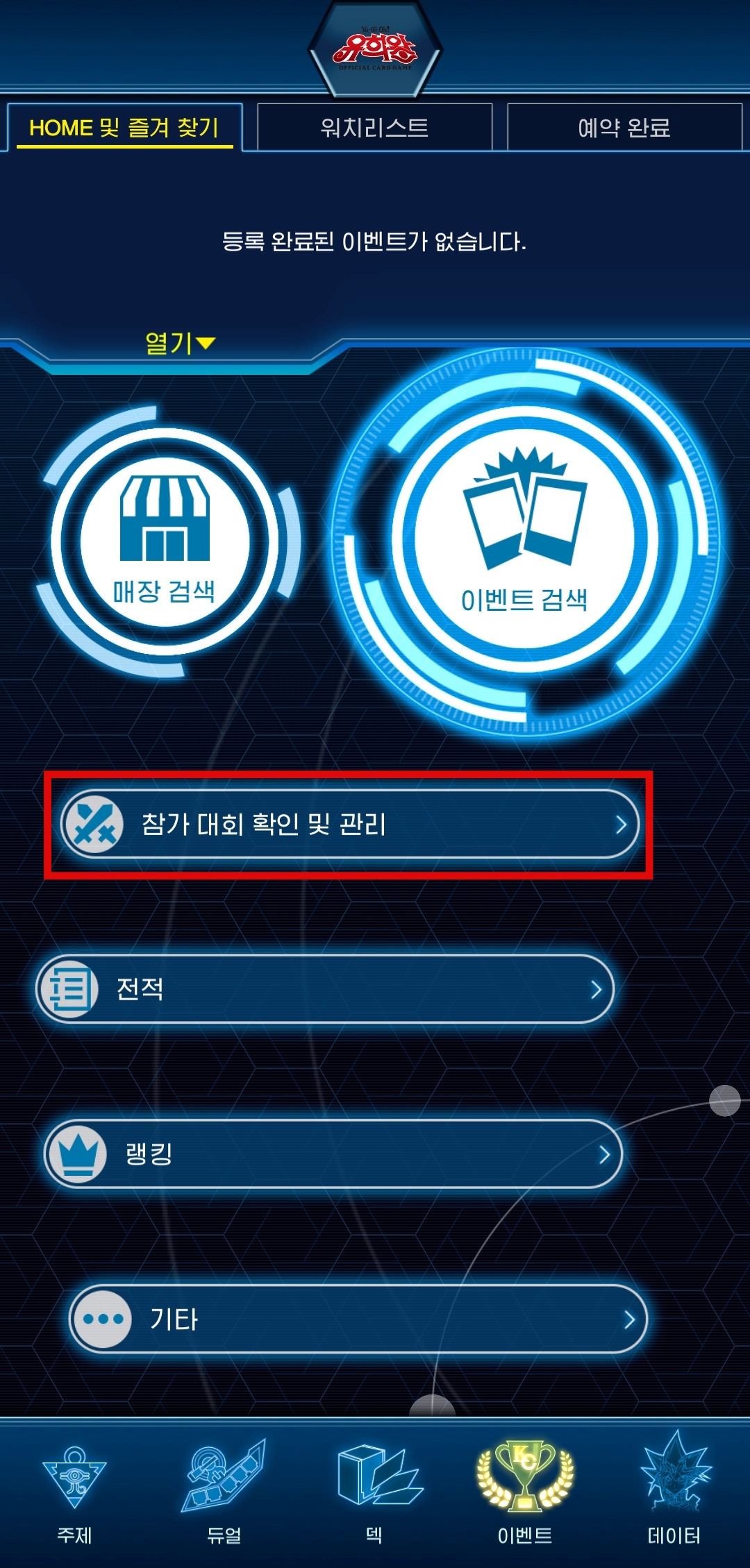Open 참가 대회 확인 및 관리
Screen dimensions: 750x1568
tap(349, 824)
